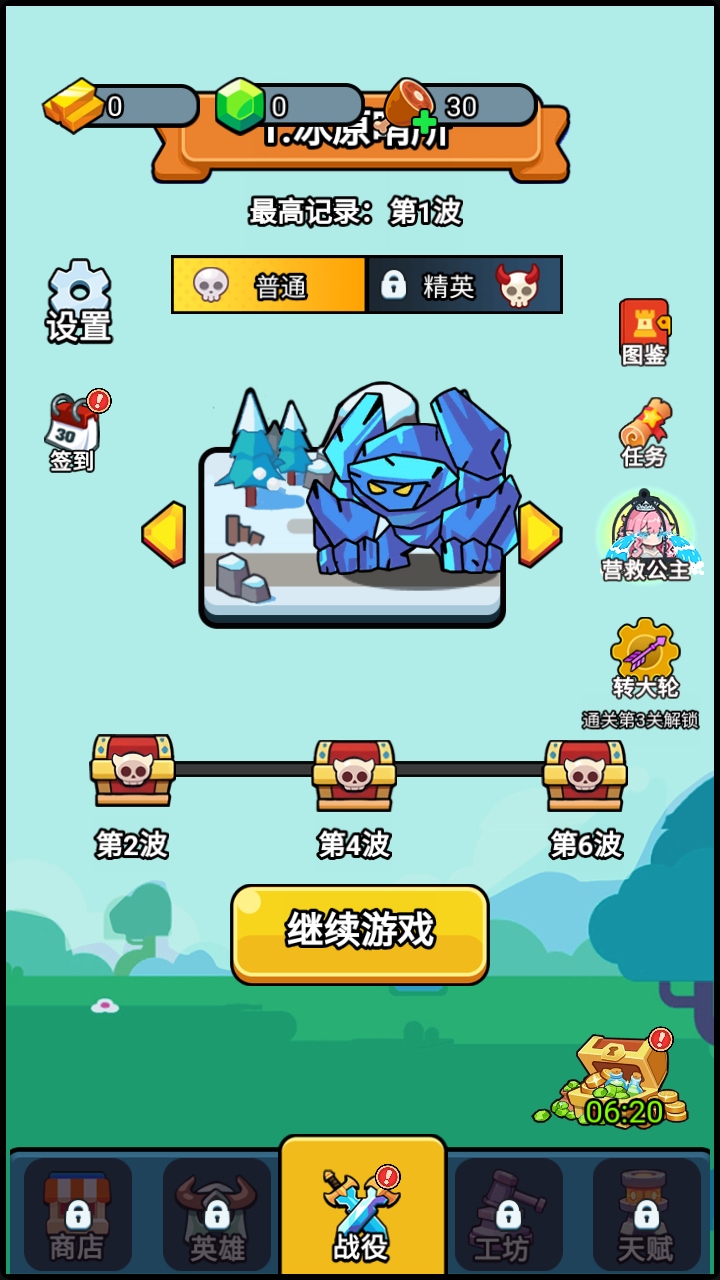The width and height of the screenshot is (720, 1280).
Task: Open the 图鉴 encyclopedia book
Action: click(x=643, y=332)
